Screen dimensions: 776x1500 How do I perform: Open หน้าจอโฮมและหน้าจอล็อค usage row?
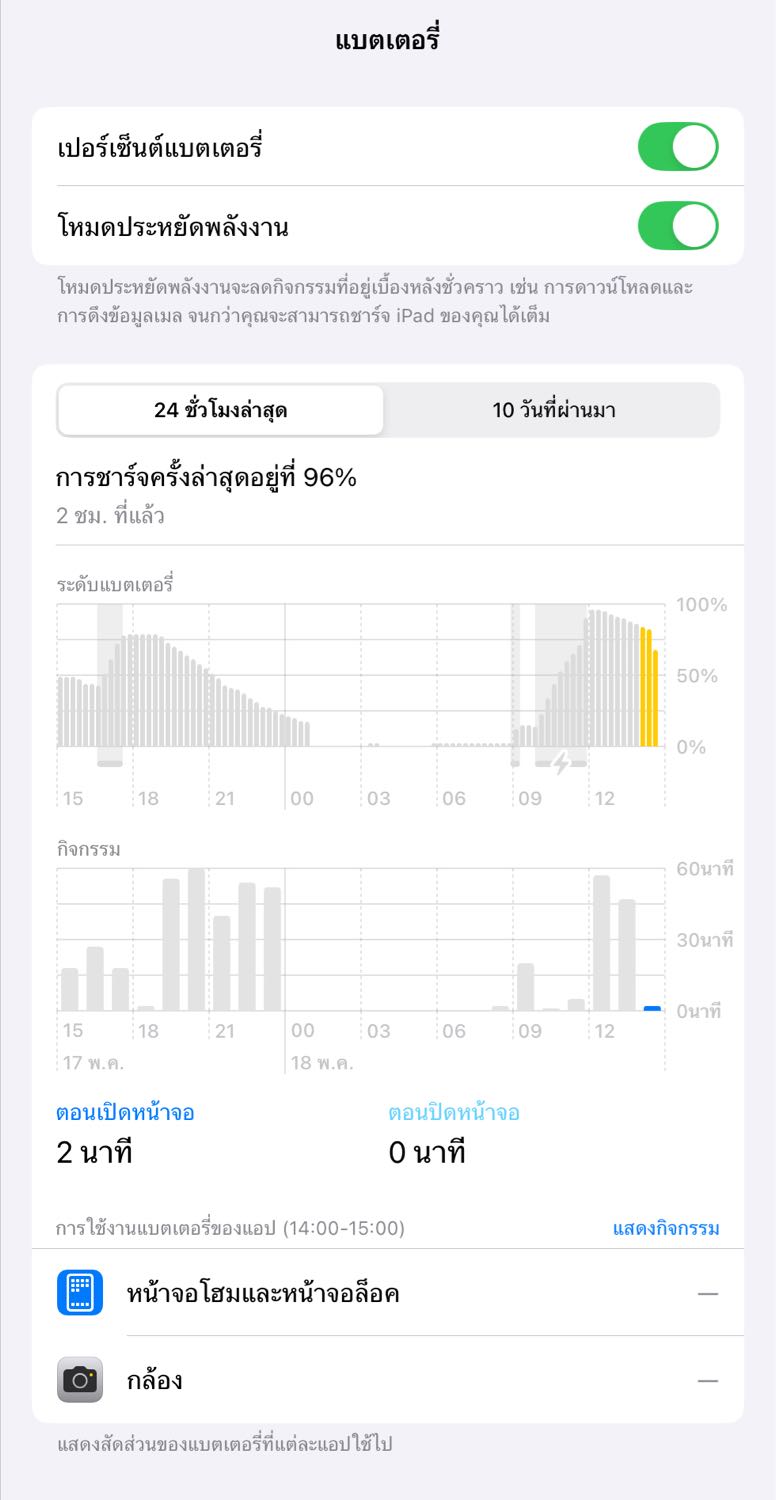[x=388, y=1293]
